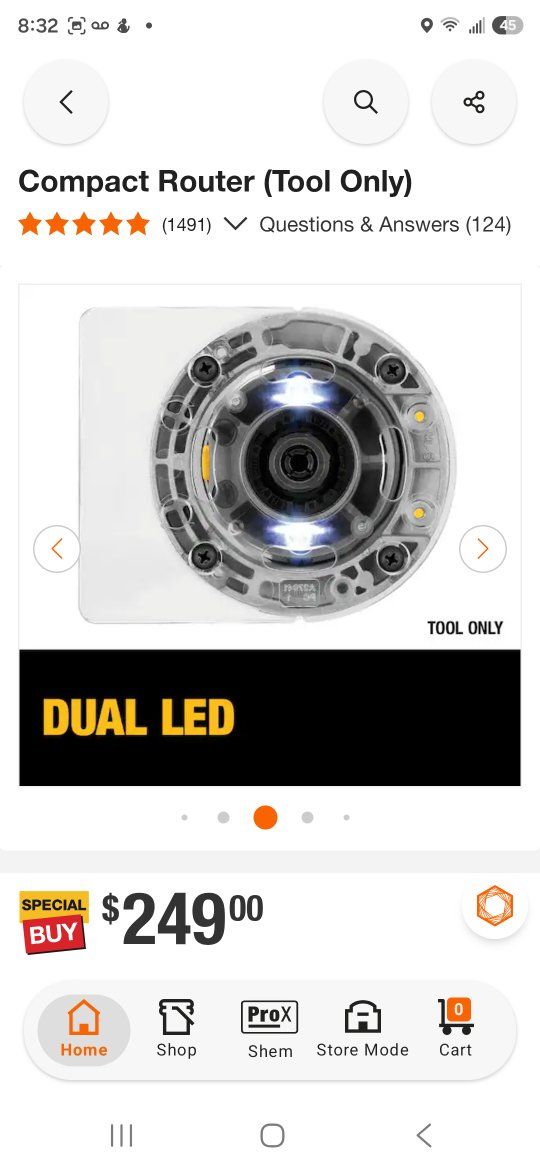Open the ProX Shem tab
Image resolution: width=540 pixels, height=1170 pixels.
[270, 1030]
